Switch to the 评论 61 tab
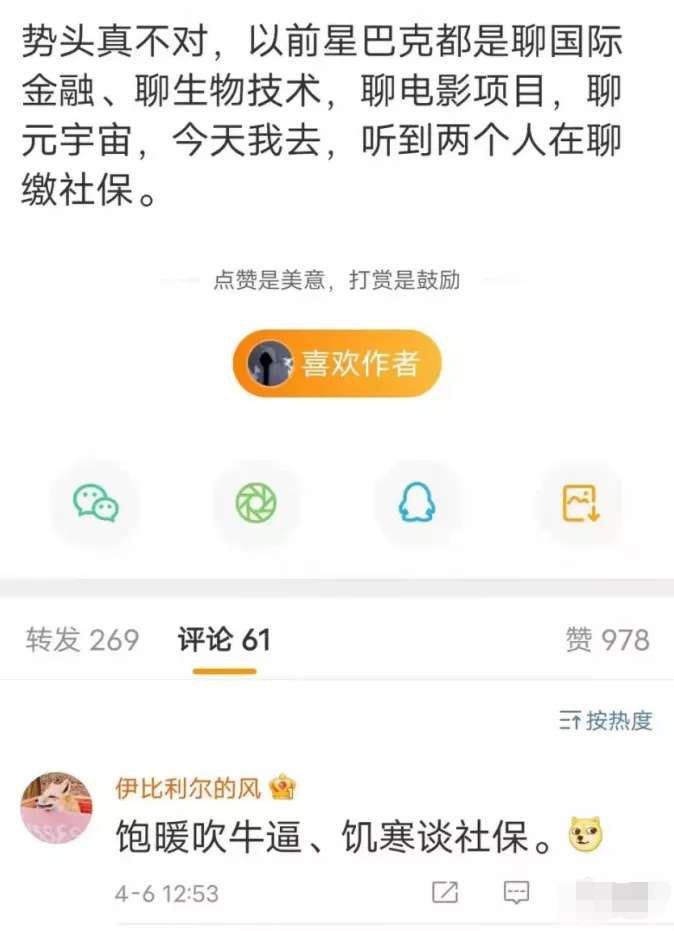The width and height of the screenshot is (674, 931). pos(225,640)
